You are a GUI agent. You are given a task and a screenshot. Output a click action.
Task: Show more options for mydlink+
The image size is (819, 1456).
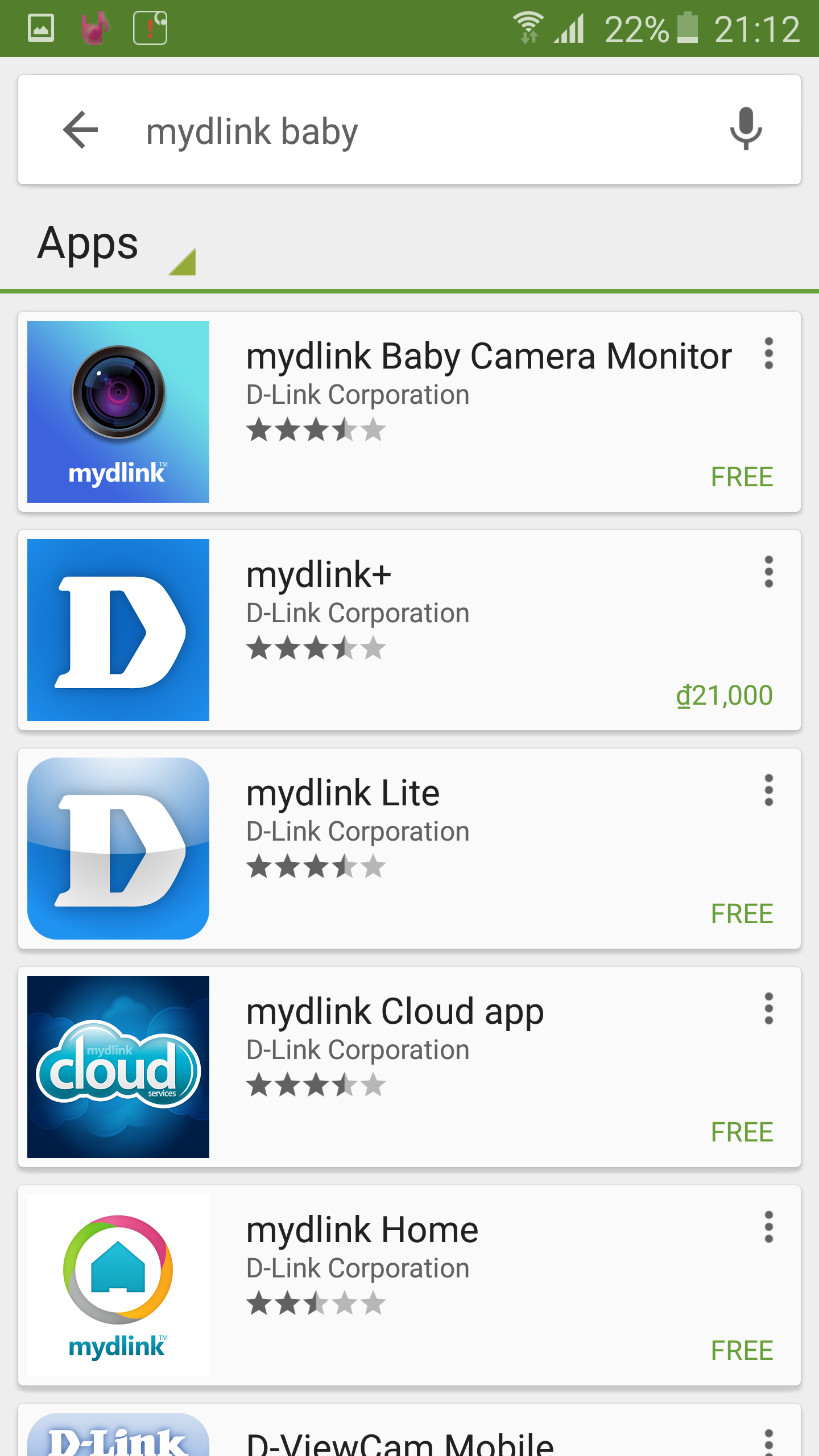768,572
